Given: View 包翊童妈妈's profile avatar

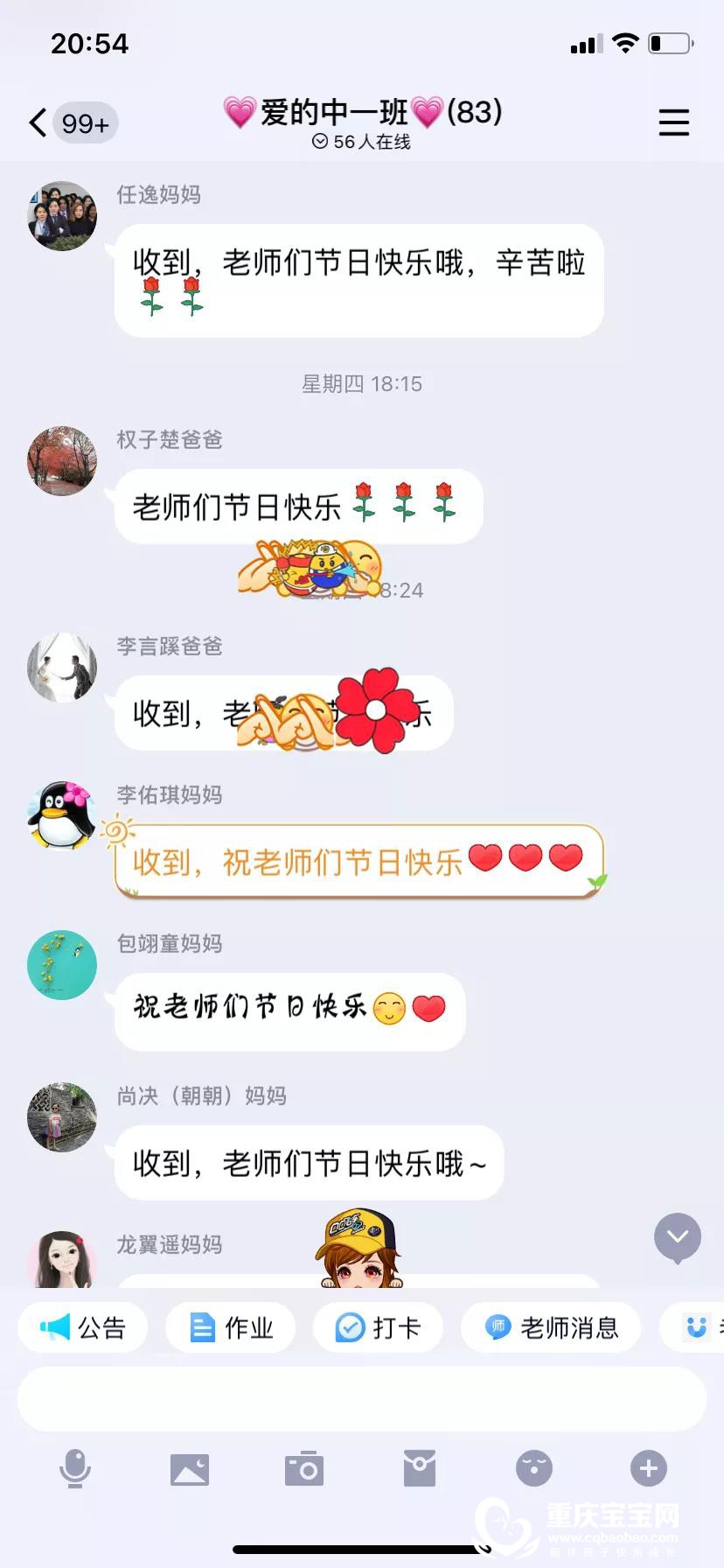Looking at the screenshot, I should point(62,965).
